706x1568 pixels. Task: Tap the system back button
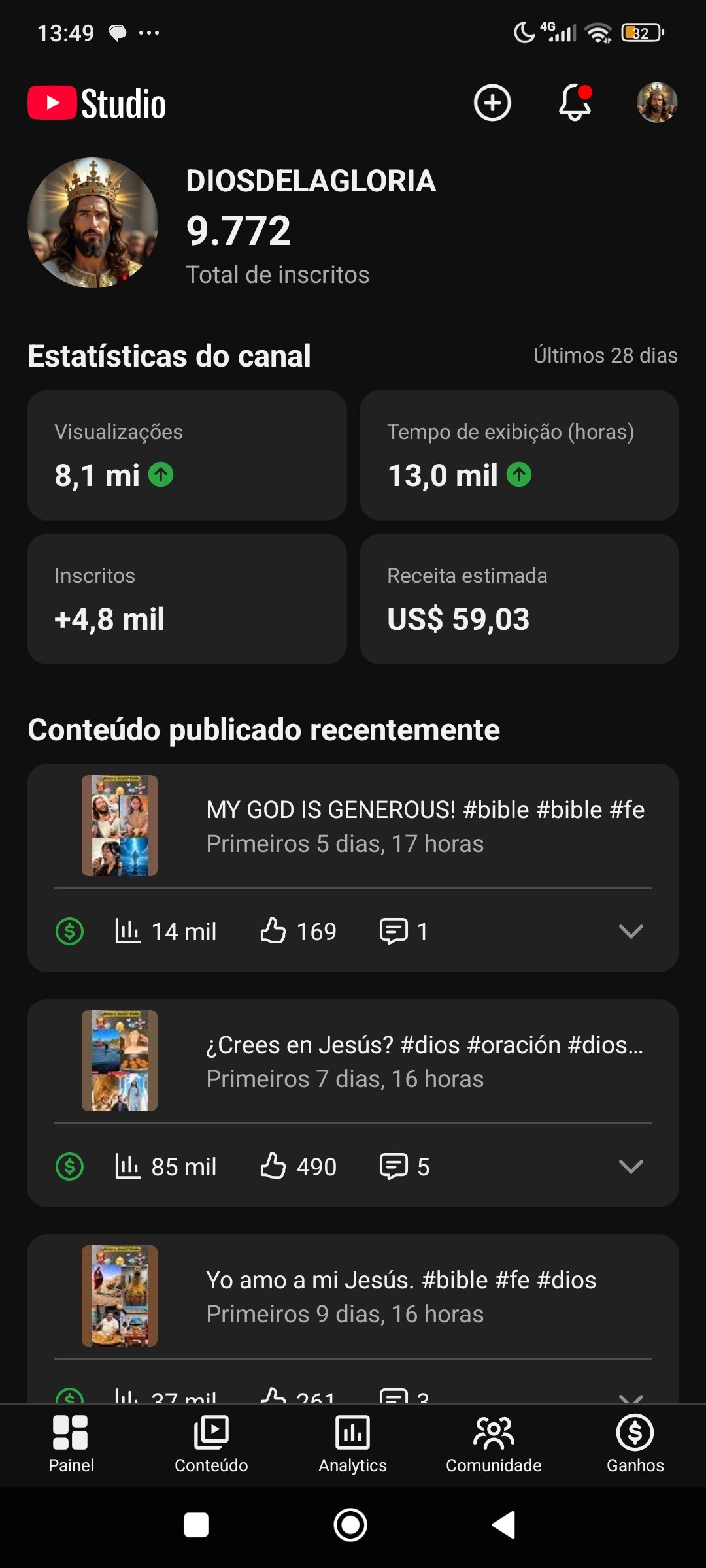tap(503, 1525)
